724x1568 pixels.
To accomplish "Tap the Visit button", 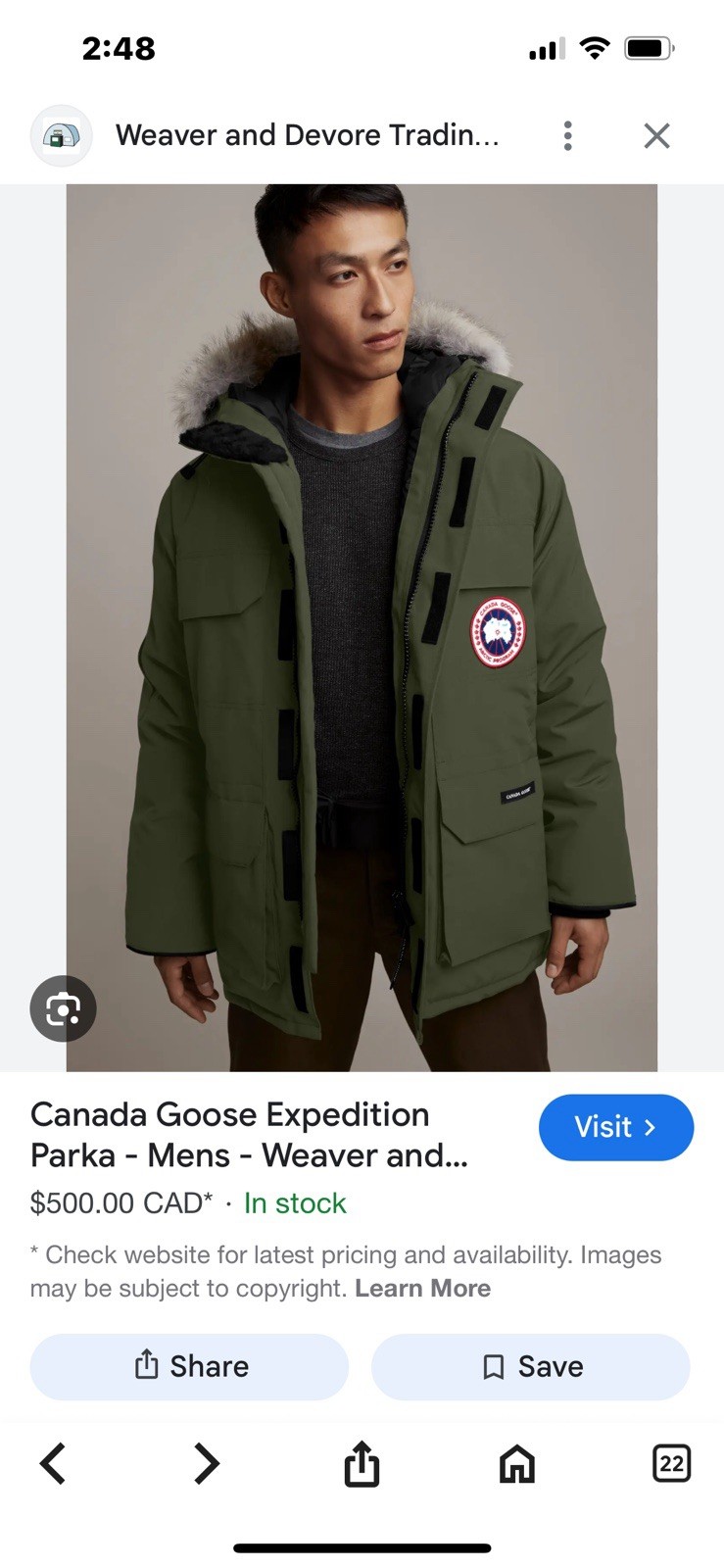I will coord(616,1127).
